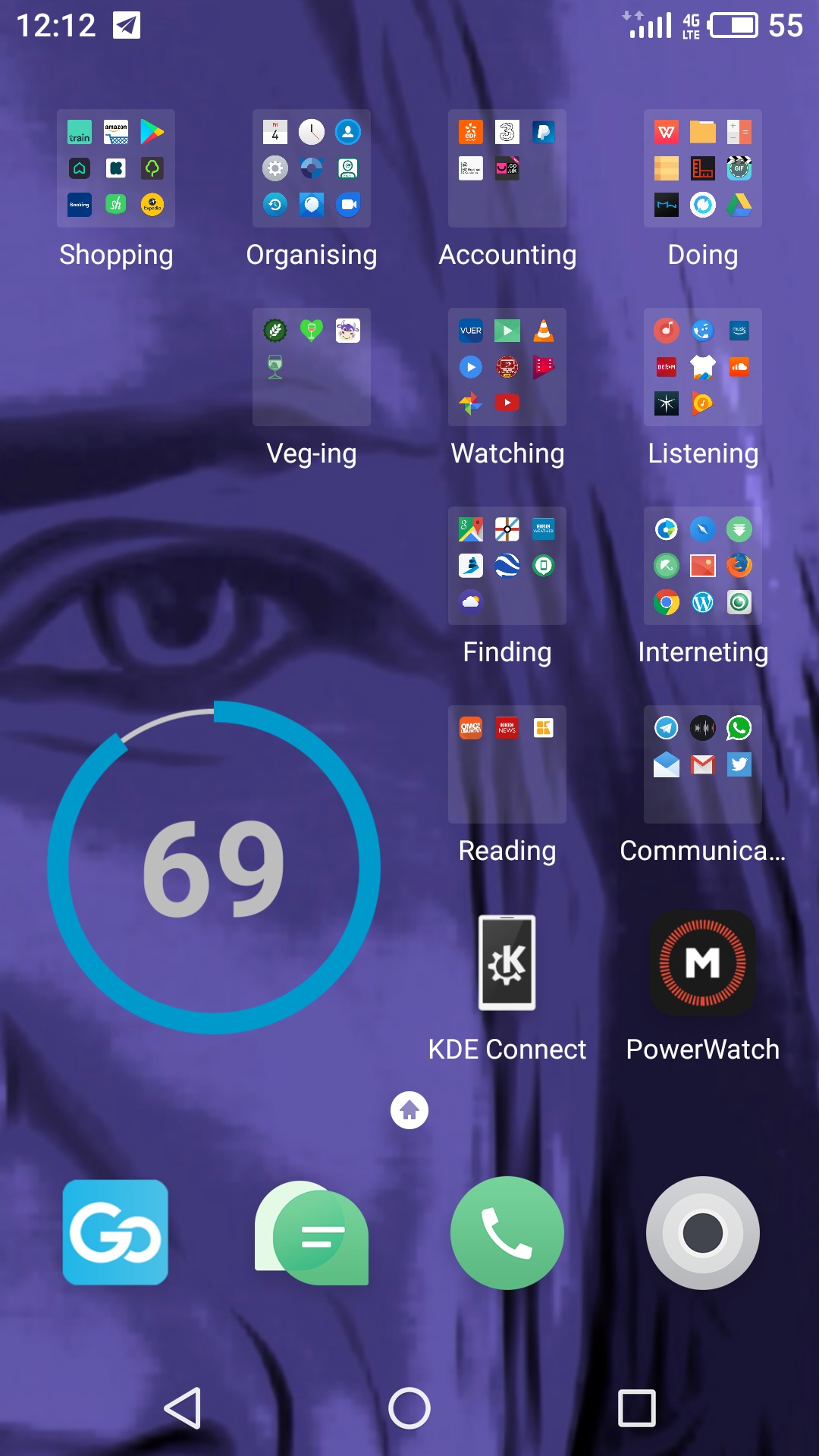This screenshot has height=1456, width=819.
Task: Open the green messaging app in dock
Action: point(312,1232)
